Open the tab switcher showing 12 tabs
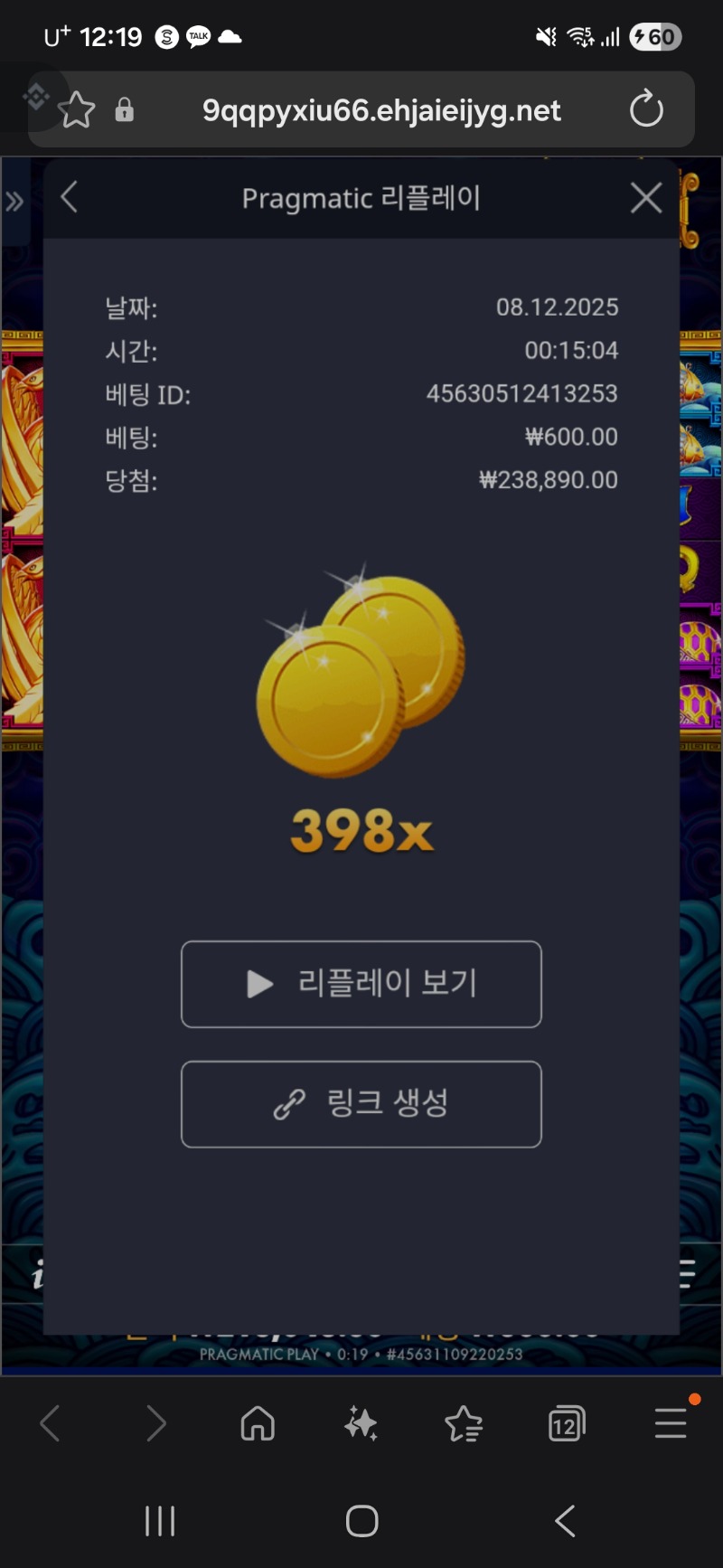 pos(566,1422)
